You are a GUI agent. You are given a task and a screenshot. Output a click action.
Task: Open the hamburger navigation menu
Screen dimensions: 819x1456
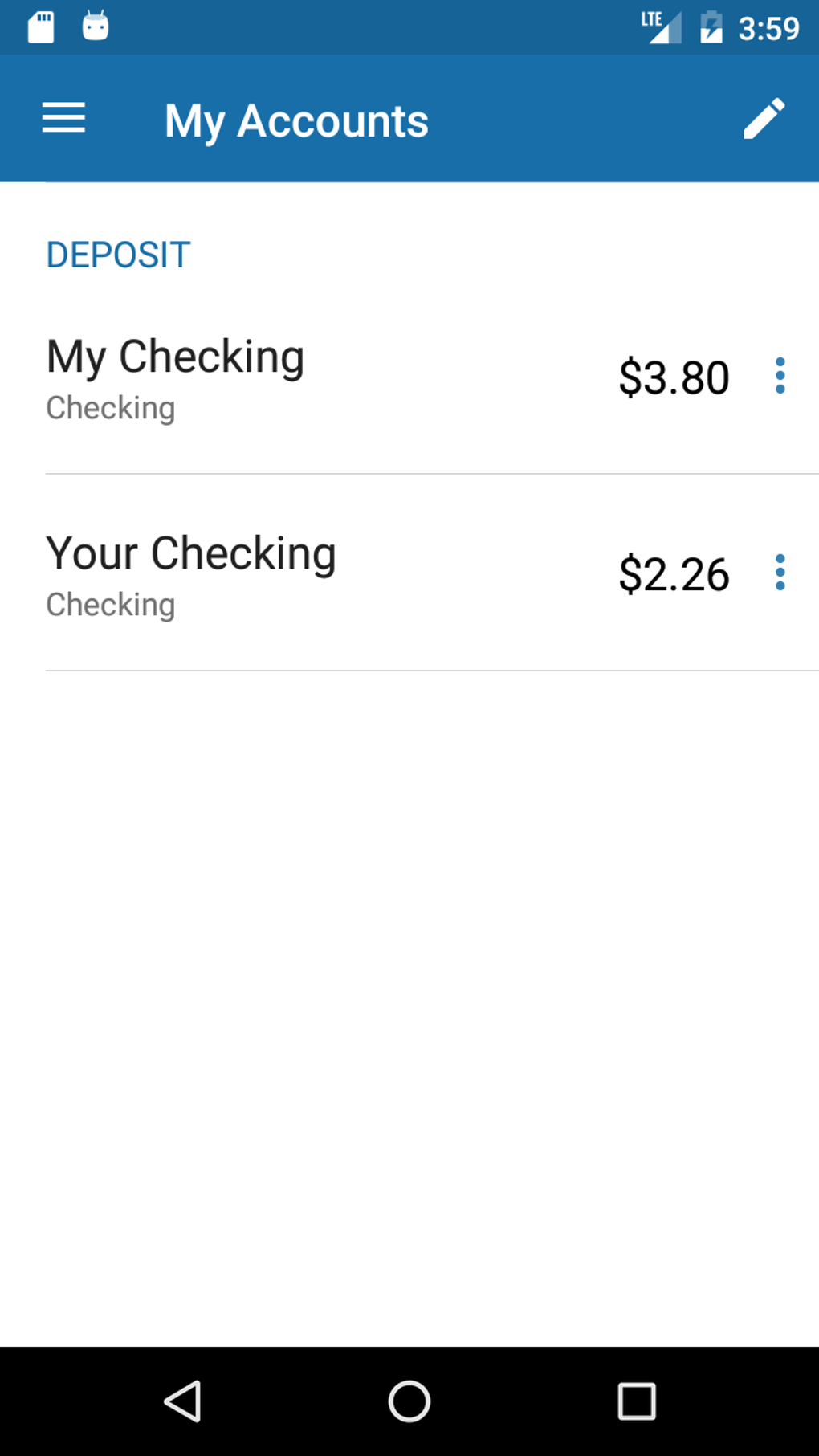(63, 118)
